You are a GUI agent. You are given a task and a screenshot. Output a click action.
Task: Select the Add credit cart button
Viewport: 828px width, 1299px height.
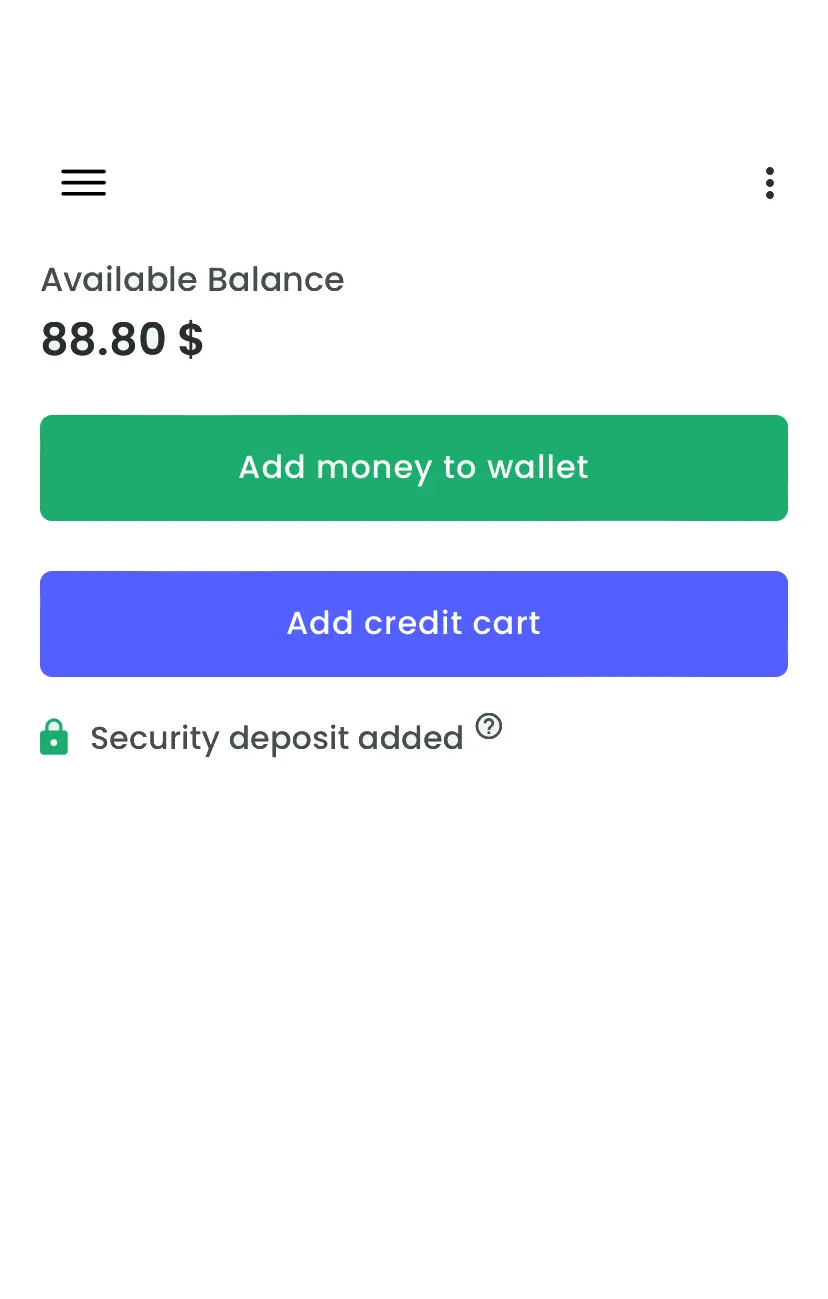(414, 624)
